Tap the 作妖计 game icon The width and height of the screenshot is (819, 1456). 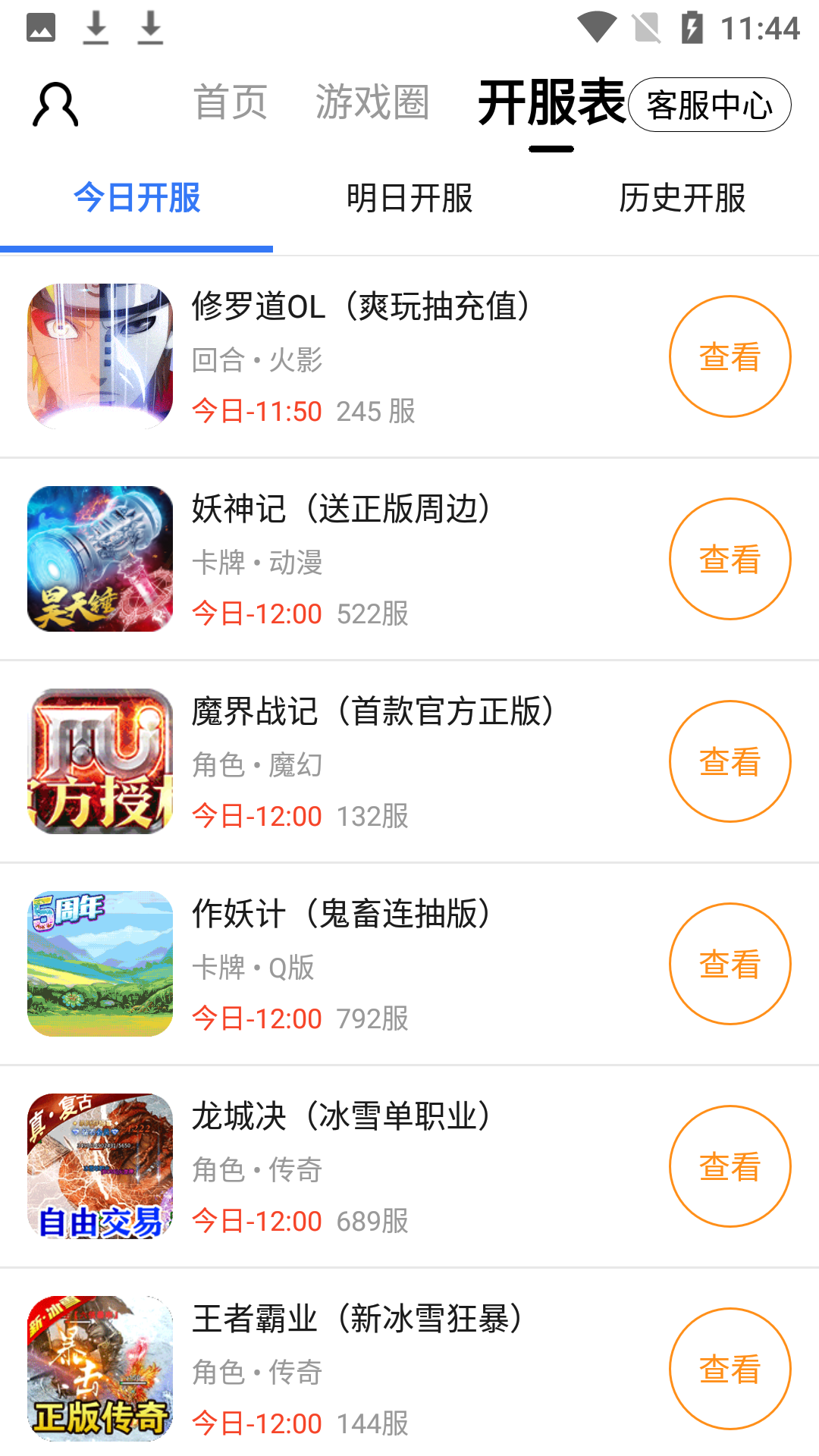click(99, 964)
